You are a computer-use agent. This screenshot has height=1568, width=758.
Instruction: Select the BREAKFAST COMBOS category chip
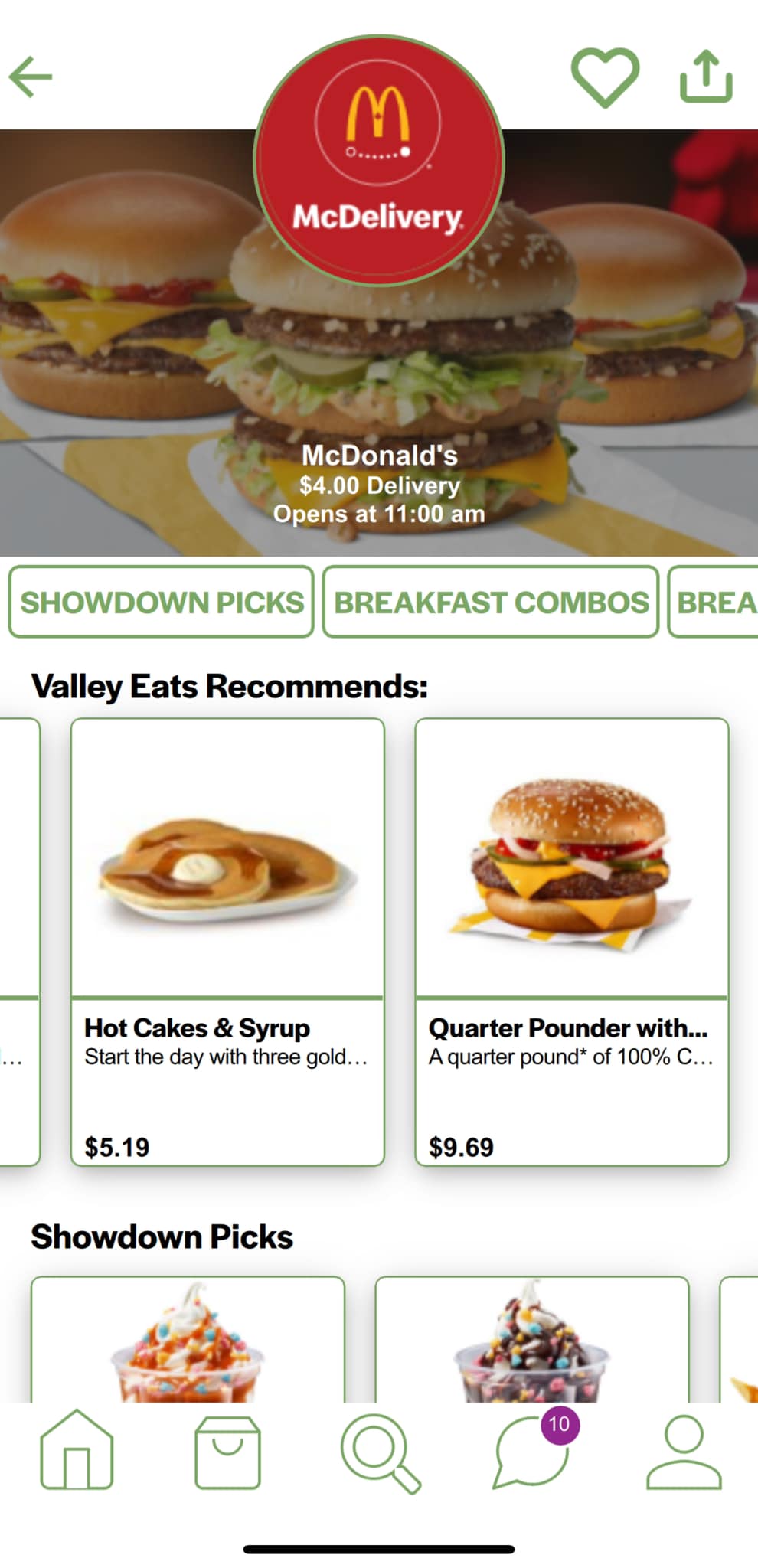pos(491,603)
